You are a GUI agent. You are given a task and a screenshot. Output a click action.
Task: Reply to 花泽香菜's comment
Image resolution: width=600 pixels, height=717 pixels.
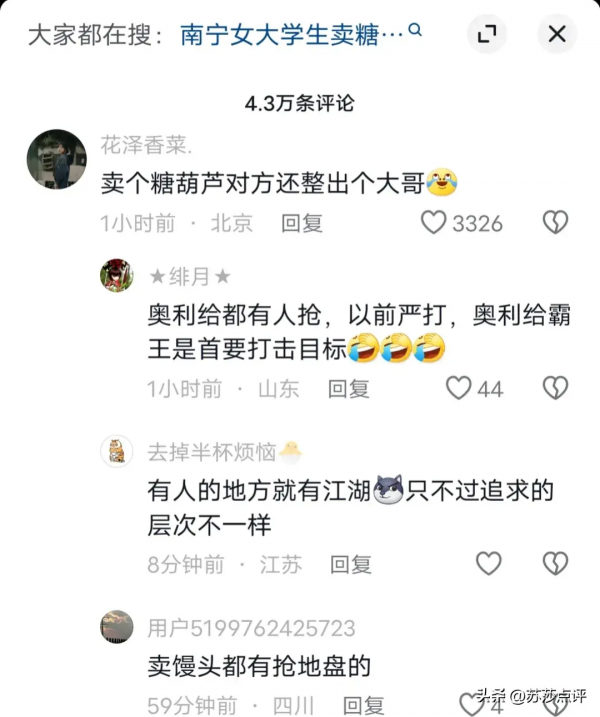click(301, 223)
